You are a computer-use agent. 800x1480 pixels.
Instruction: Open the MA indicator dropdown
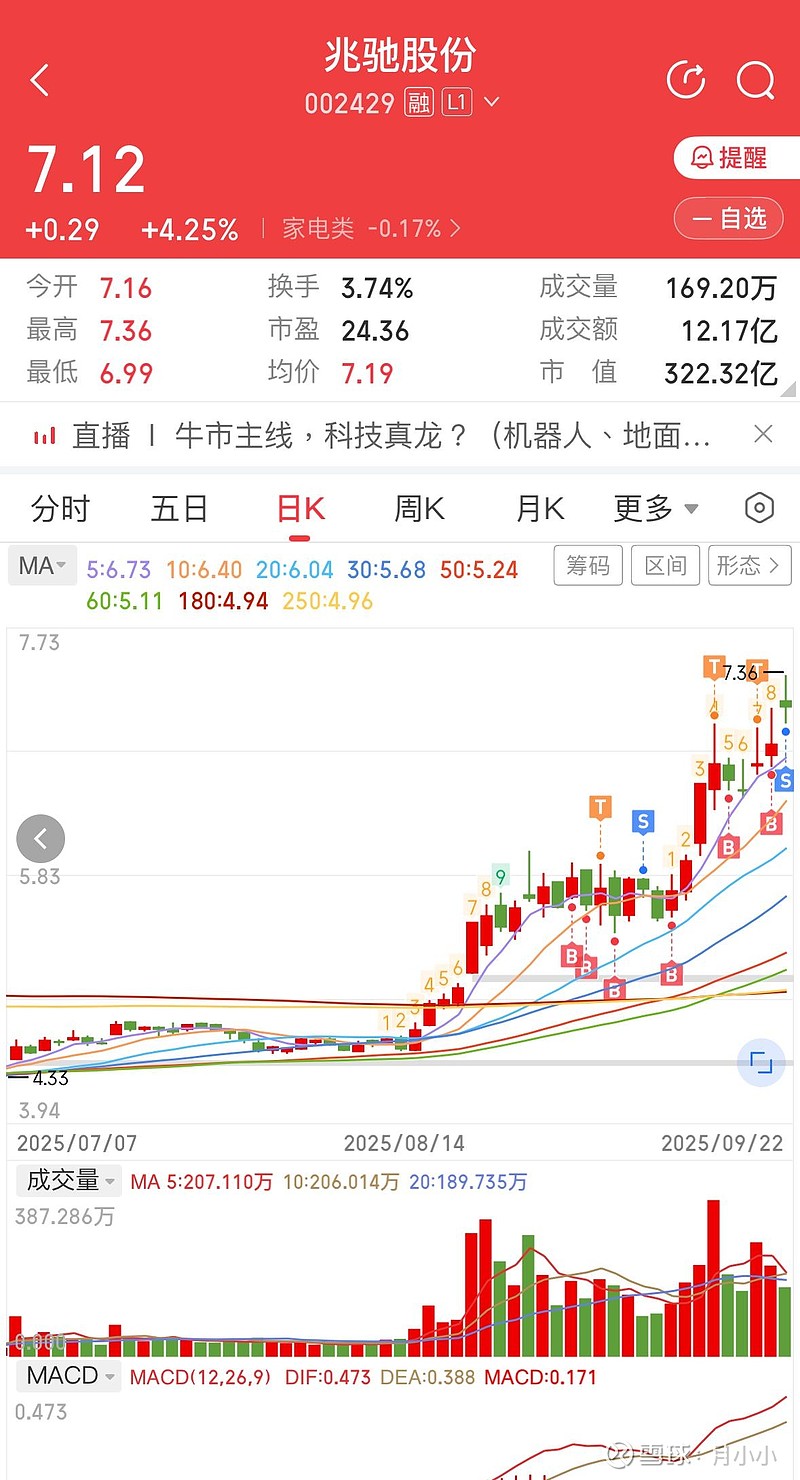43,566
